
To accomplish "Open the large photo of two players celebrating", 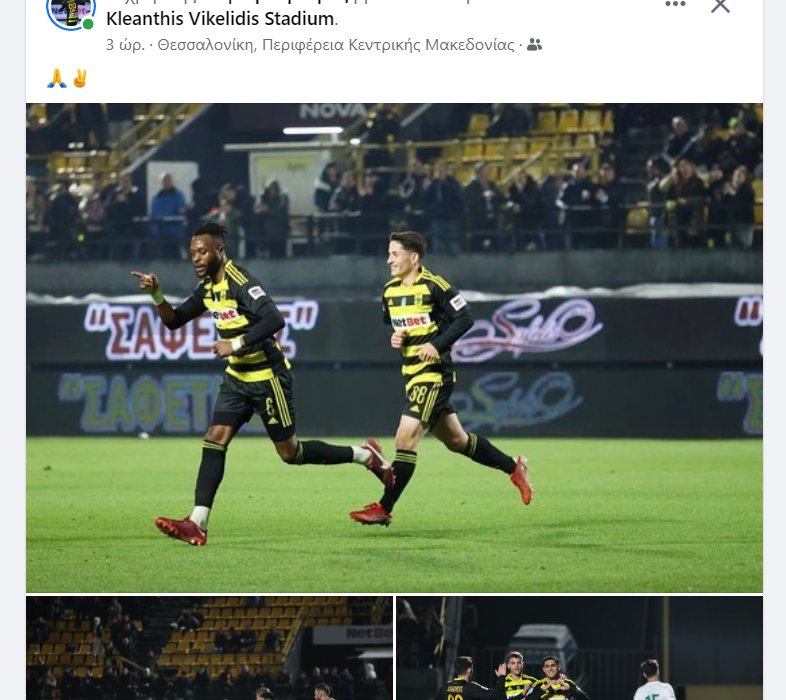I will coord(394,347).
